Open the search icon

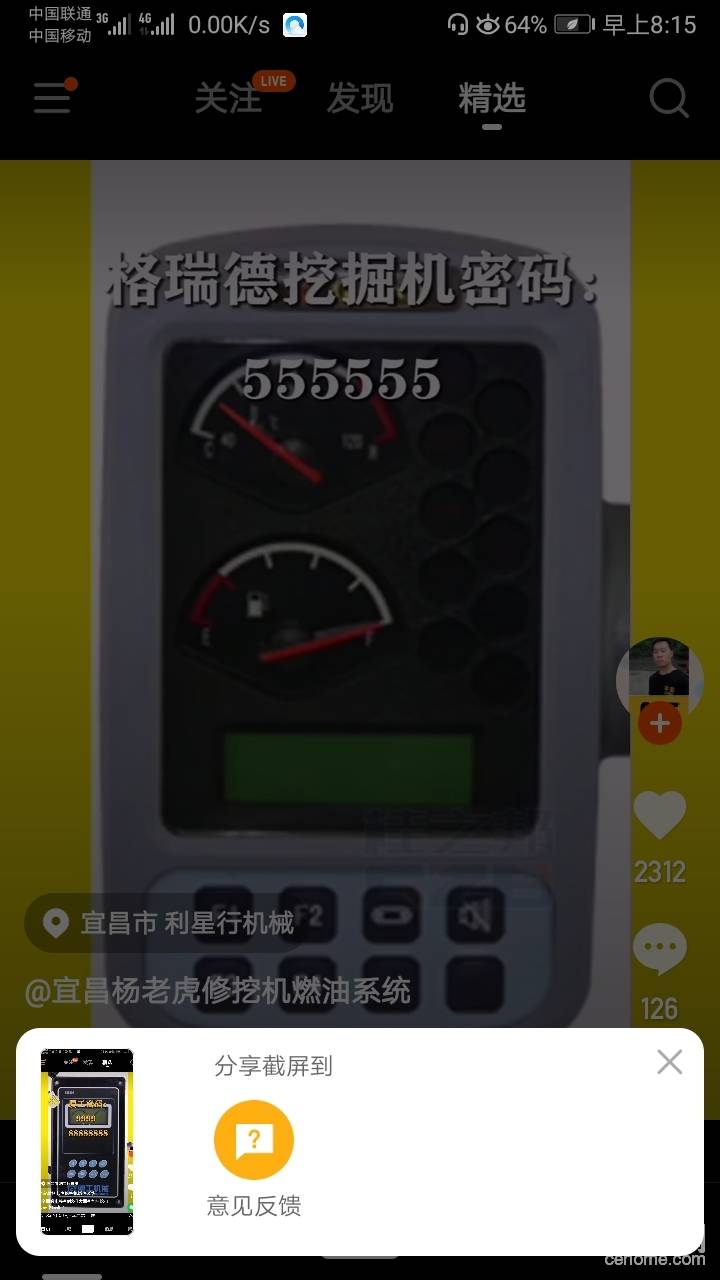(x=668, y=98)
